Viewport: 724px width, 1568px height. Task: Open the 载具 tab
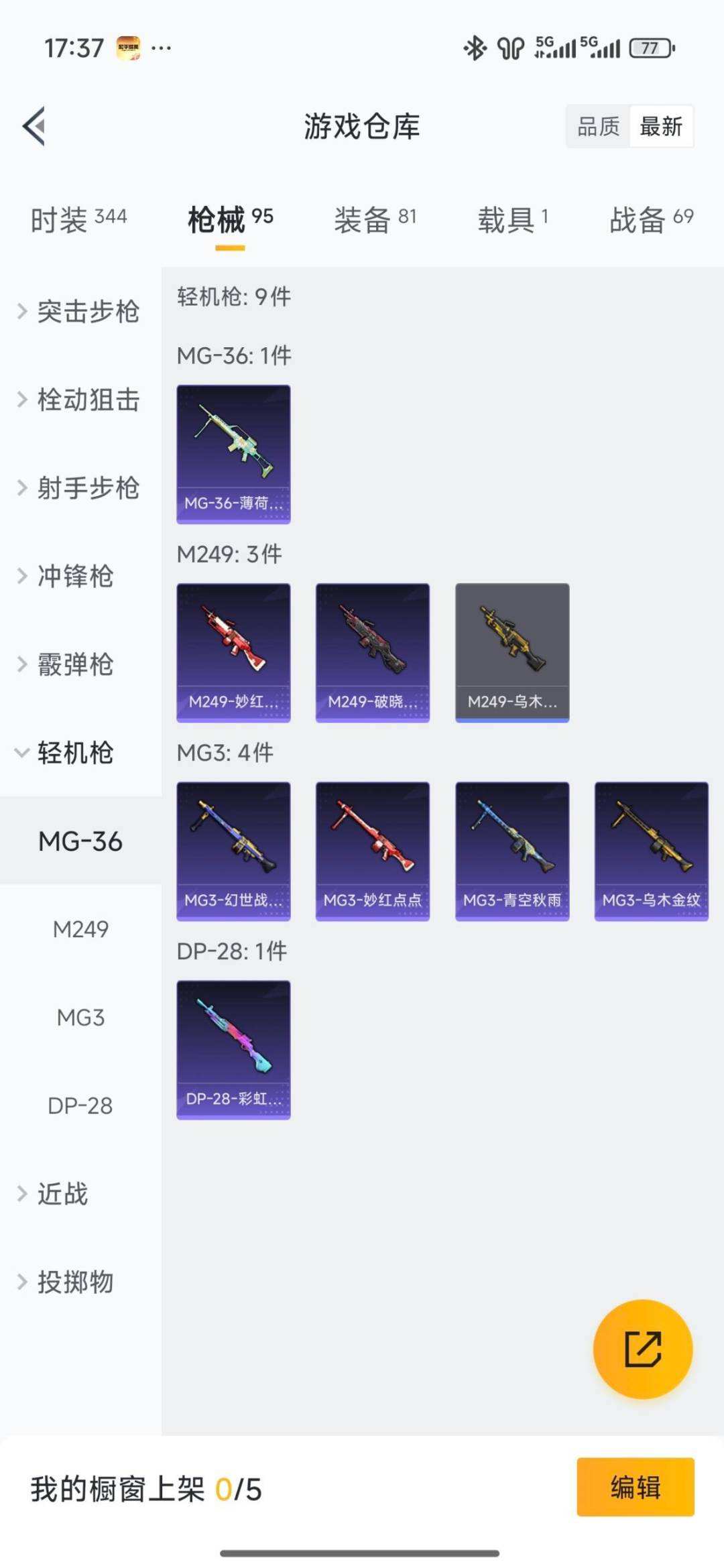(x=513, y=219)
